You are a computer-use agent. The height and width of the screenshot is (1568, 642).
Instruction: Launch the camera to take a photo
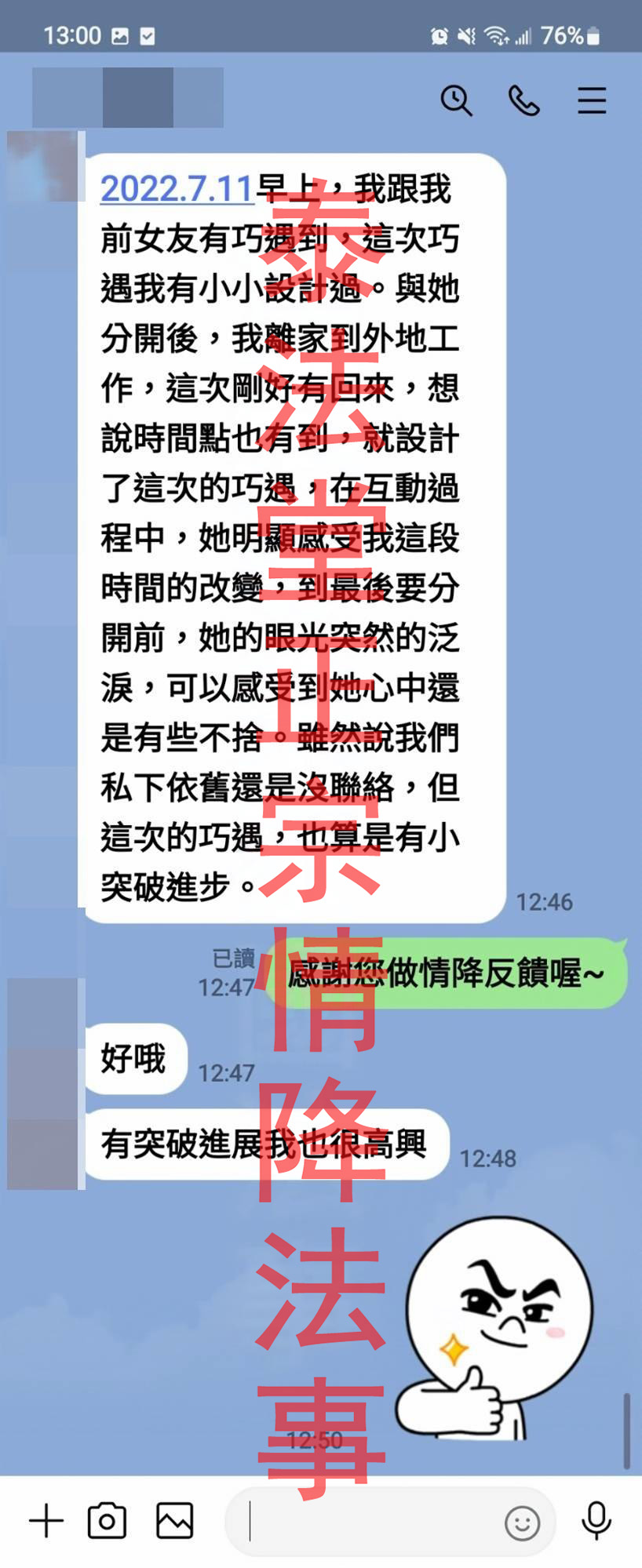(x=108, y=1520)
